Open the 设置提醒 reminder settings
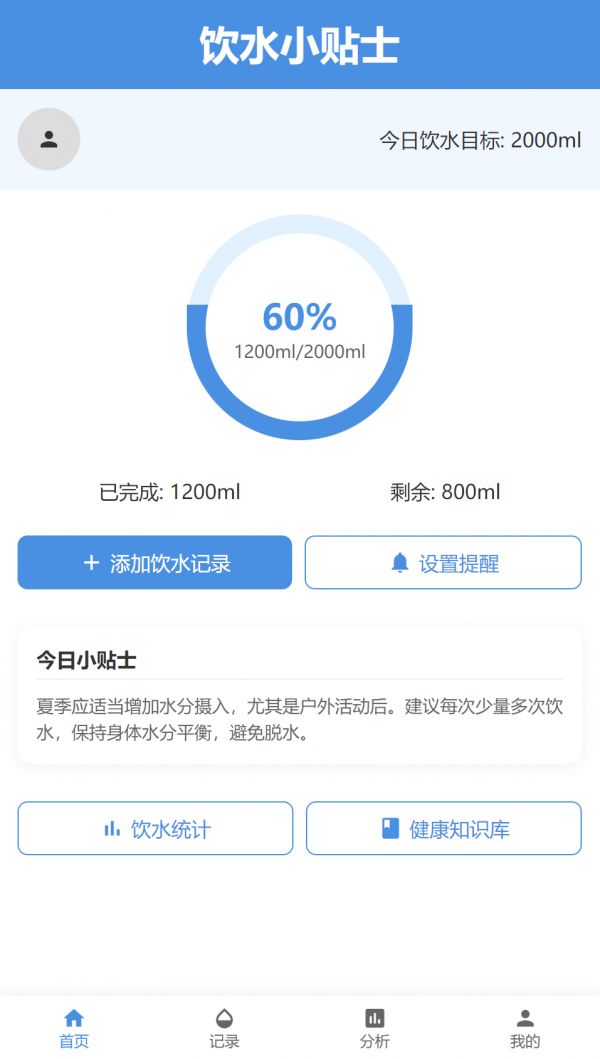This screenshot has width=600, height=1059. pos(443,563)
